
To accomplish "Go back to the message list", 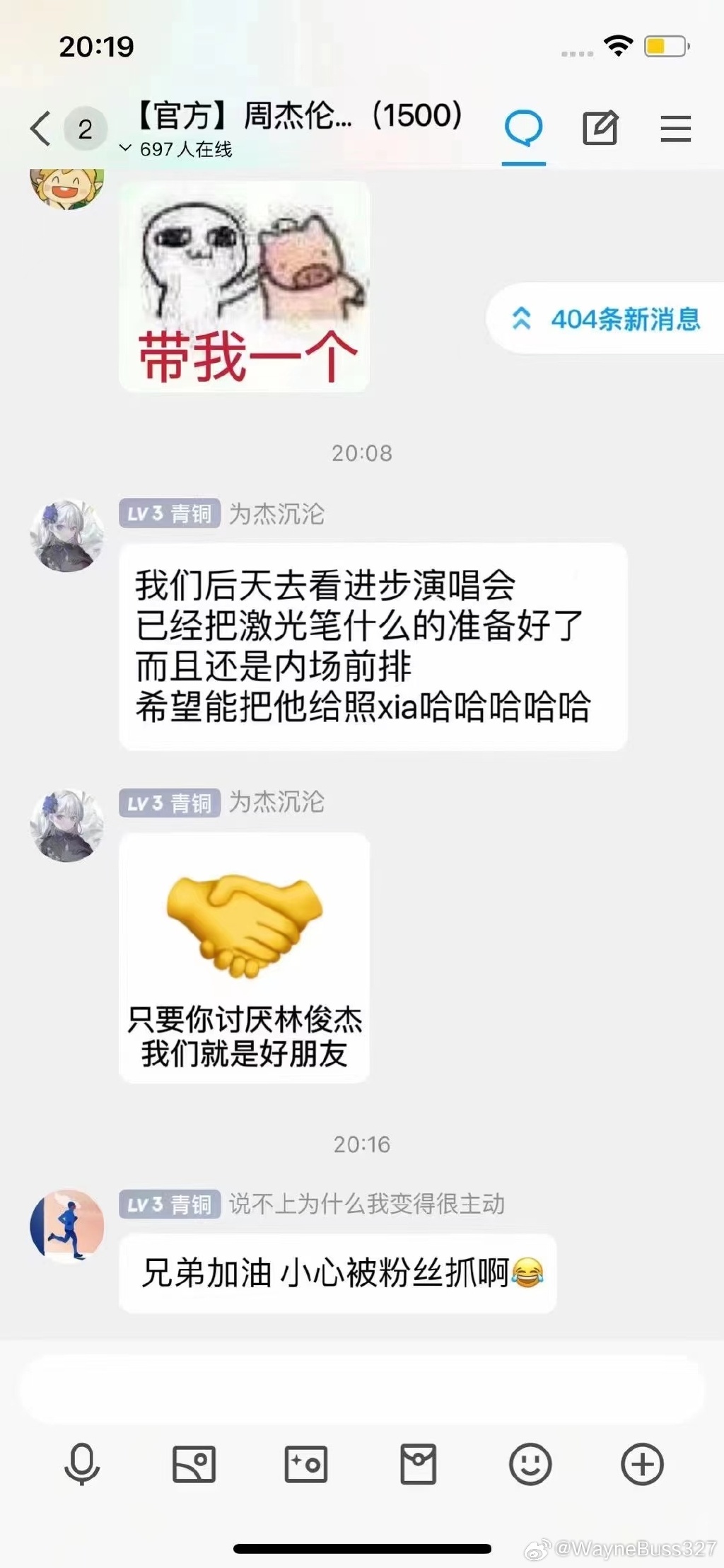I will pos(41,129).
